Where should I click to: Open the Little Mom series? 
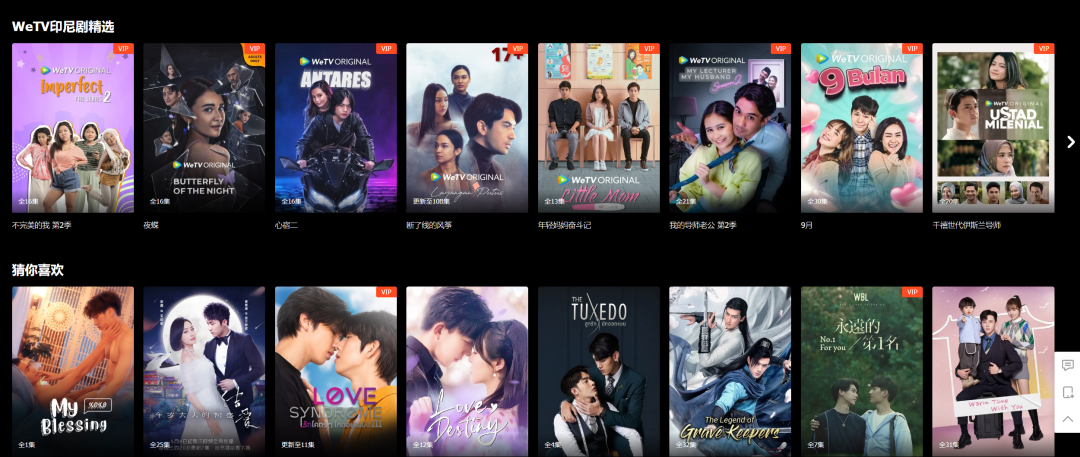pyautogui.click(x=598, y=127)
